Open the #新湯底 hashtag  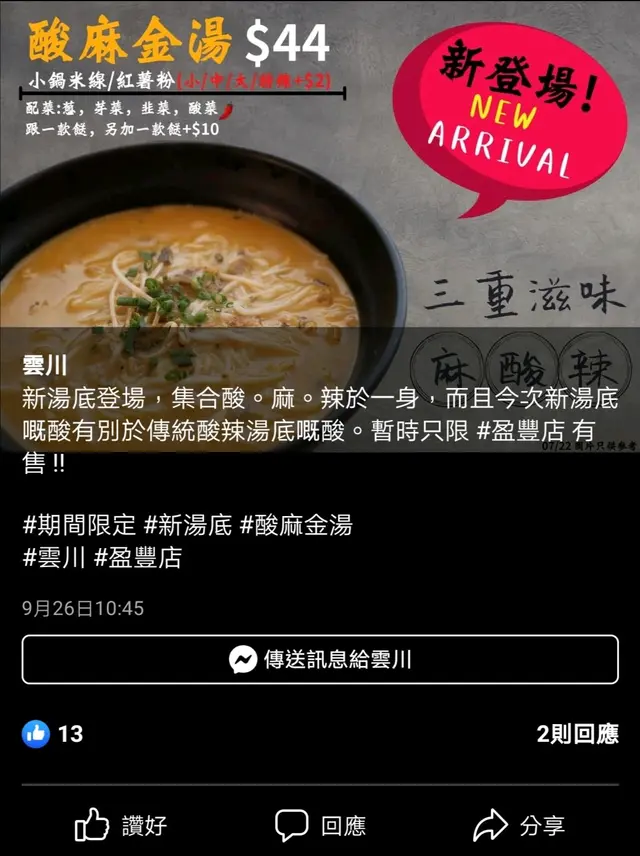187,524
